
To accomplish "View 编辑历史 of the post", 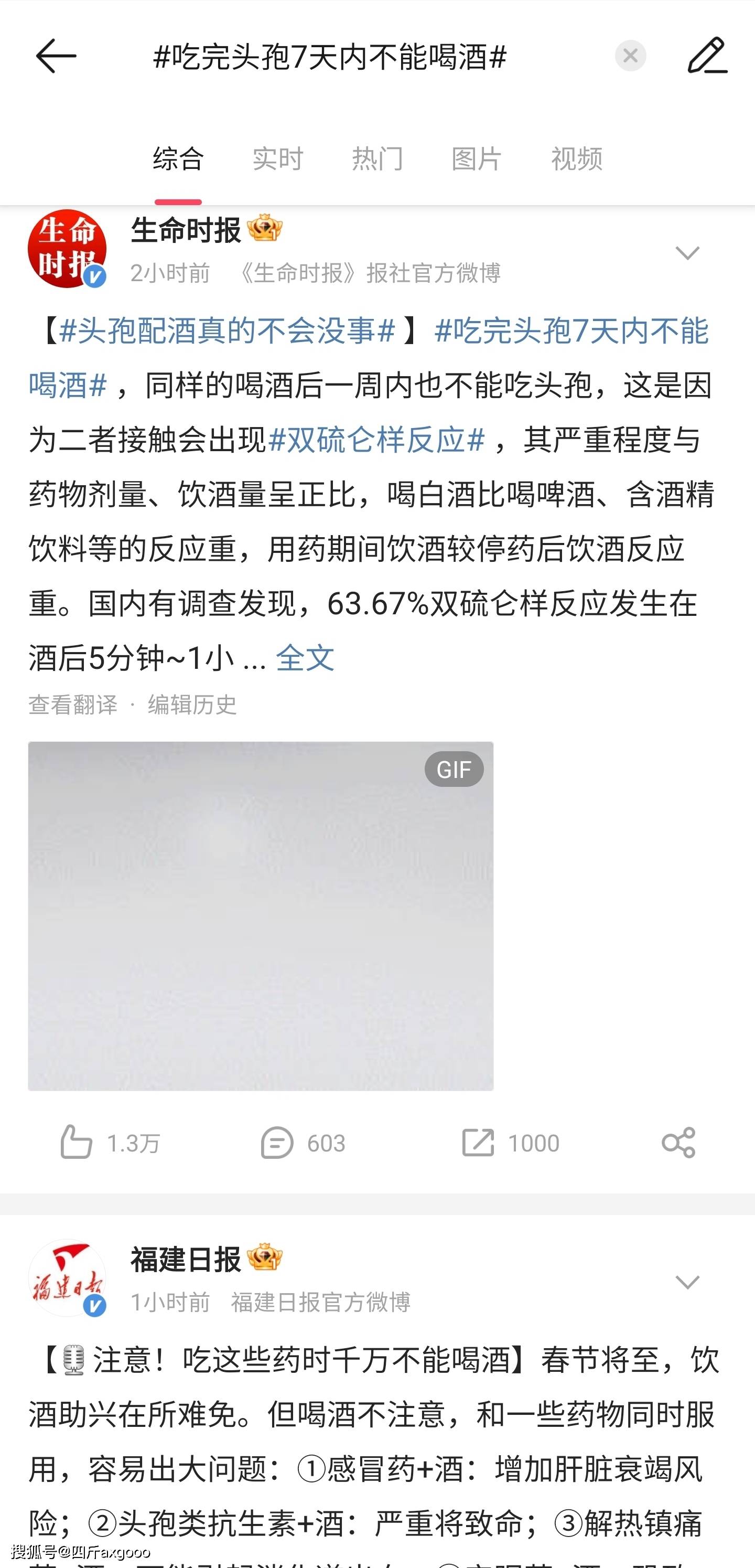I will point(192,705).
